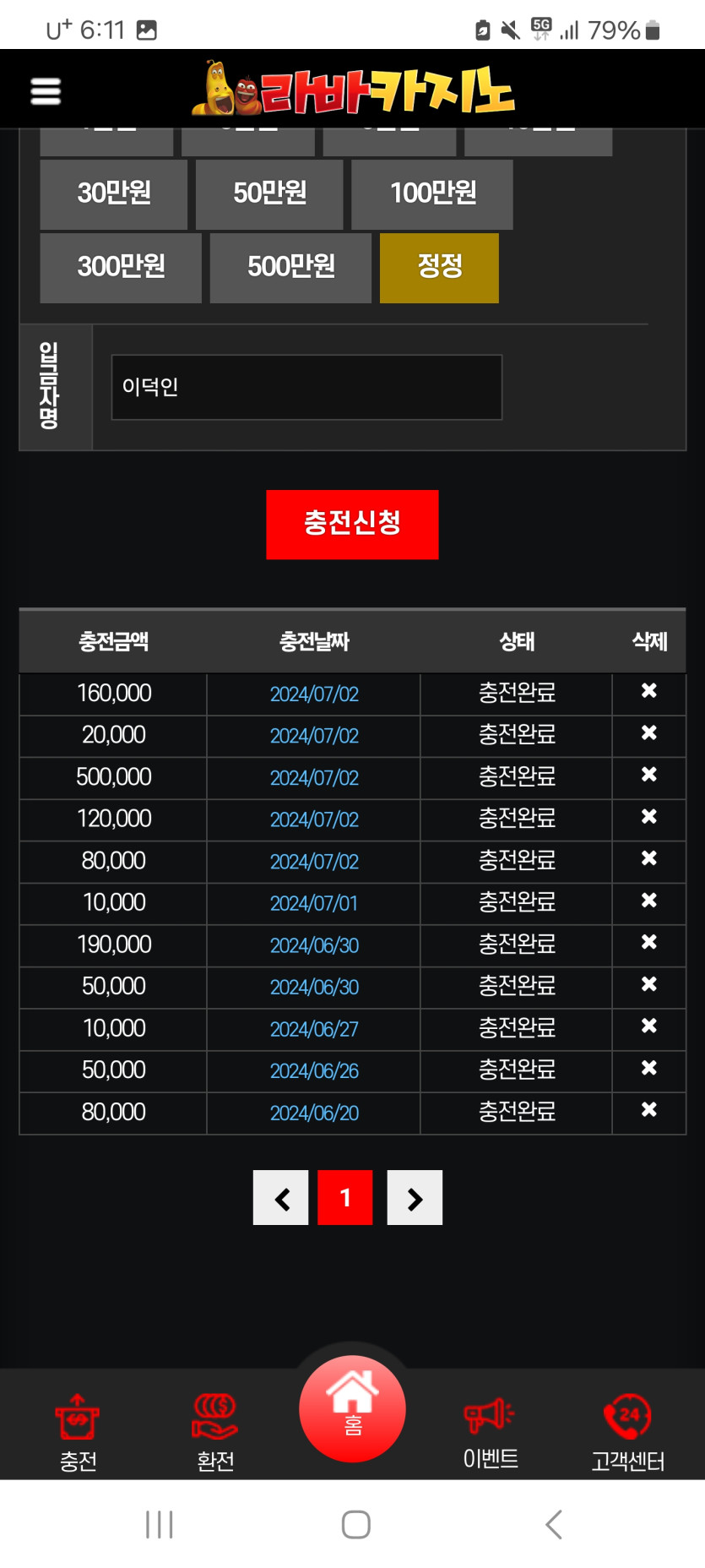Image resolution: width=705 pixels, height=1568 pixels.
Task: Choose the 500만원 amount button
Action: 290,267
